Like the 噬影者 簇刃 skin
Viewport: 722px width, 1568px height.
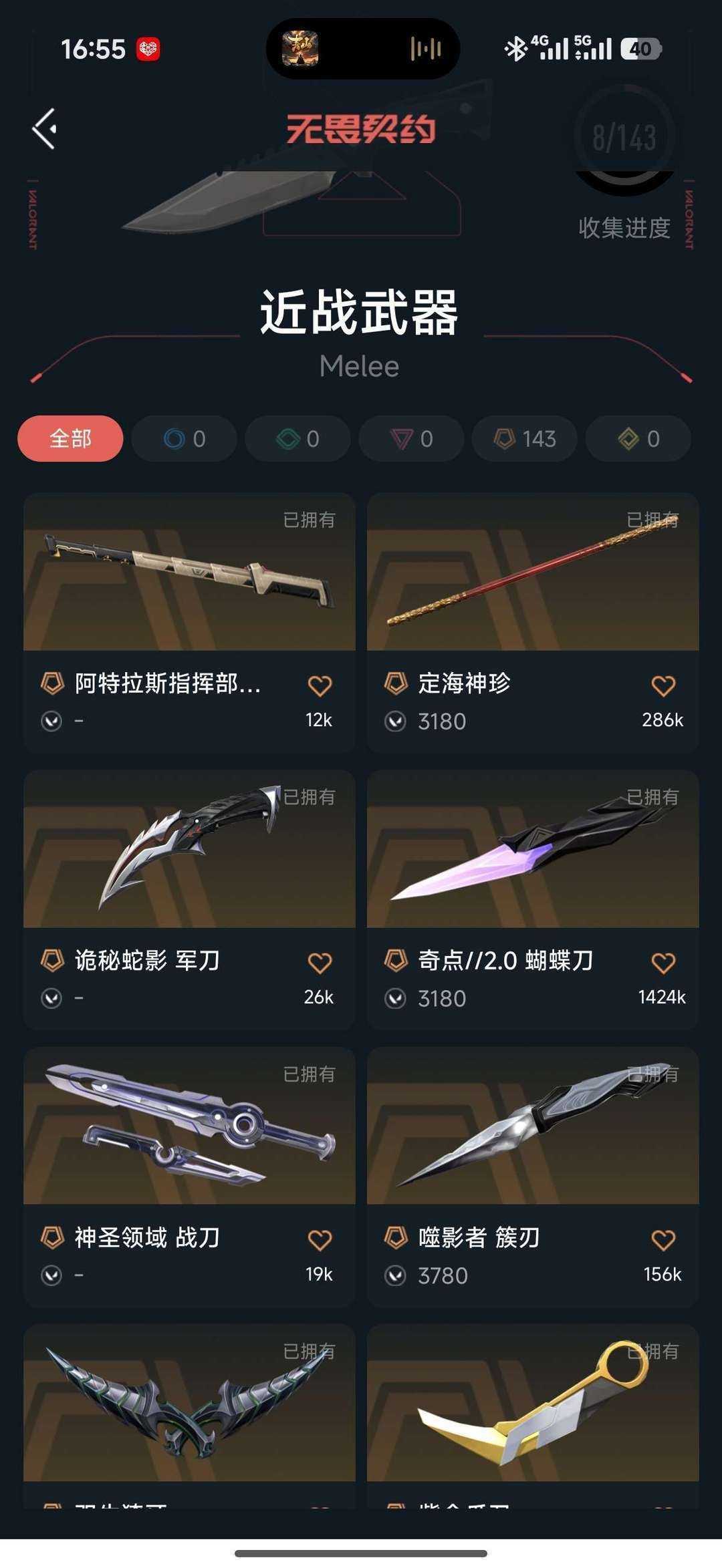tap(663, 1241)
